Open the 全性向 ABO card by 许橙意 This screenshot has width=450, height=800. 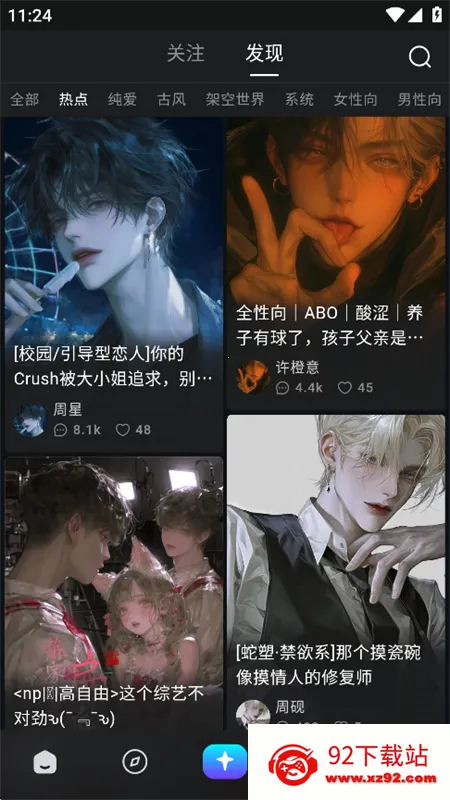(336, 263)
